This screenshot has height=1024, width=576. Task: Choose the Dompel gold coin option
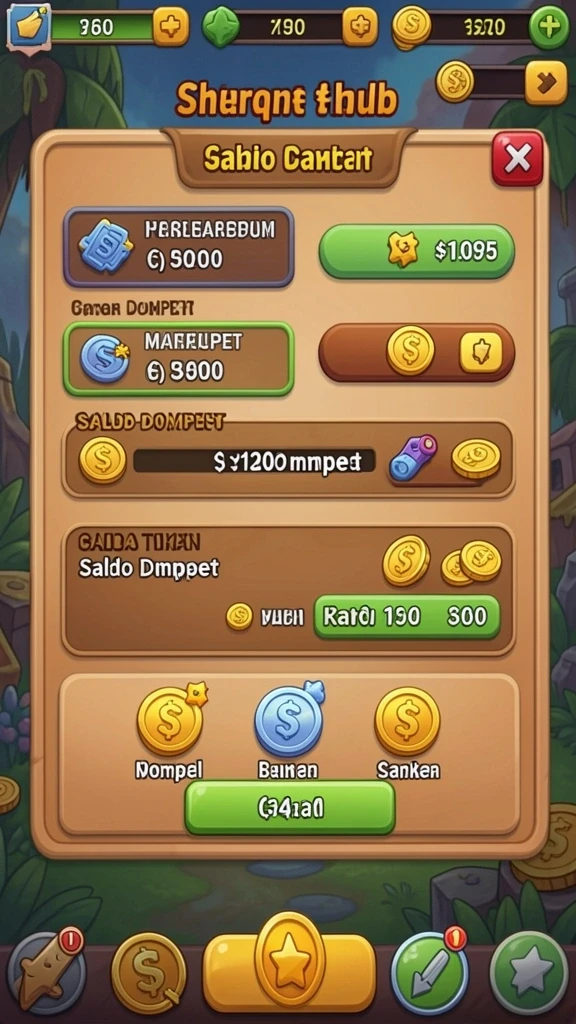[170, 731]
